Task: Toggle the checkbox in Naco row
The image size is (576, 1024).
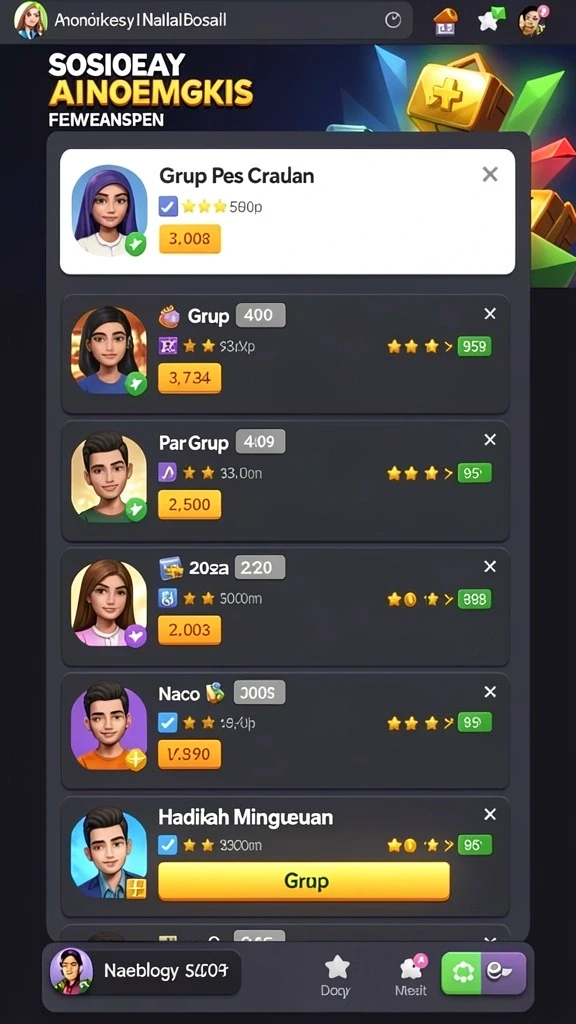Action: click(x=168, y=722)
